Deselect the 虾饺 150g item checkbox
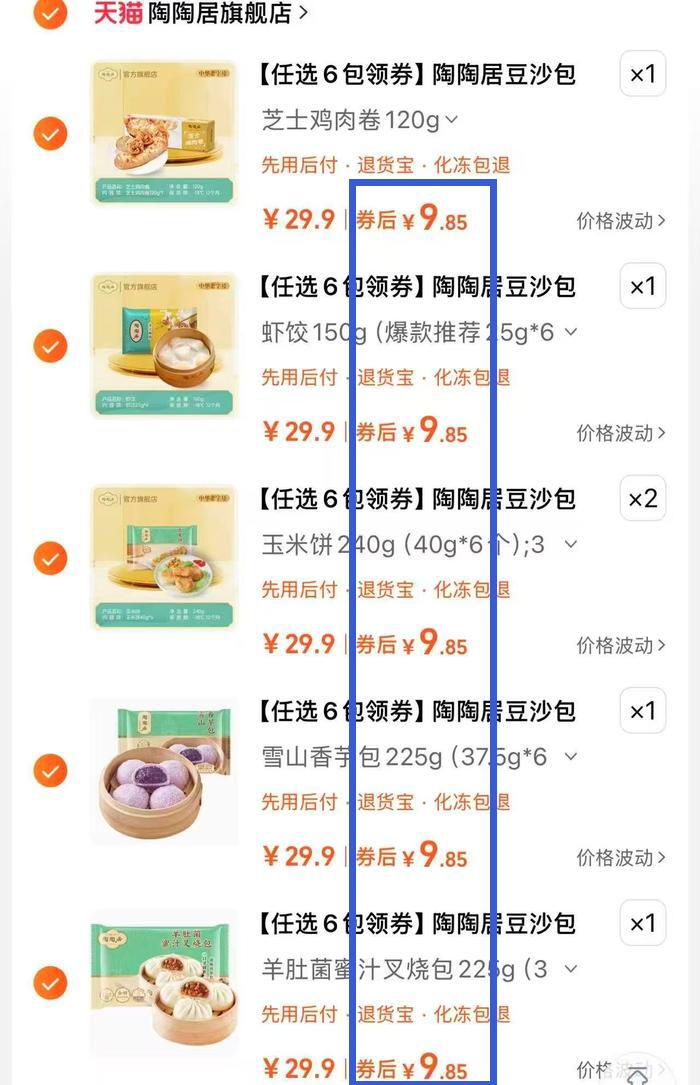The width and height of the screenshot is (700, 1085). [x=50, y=346]
